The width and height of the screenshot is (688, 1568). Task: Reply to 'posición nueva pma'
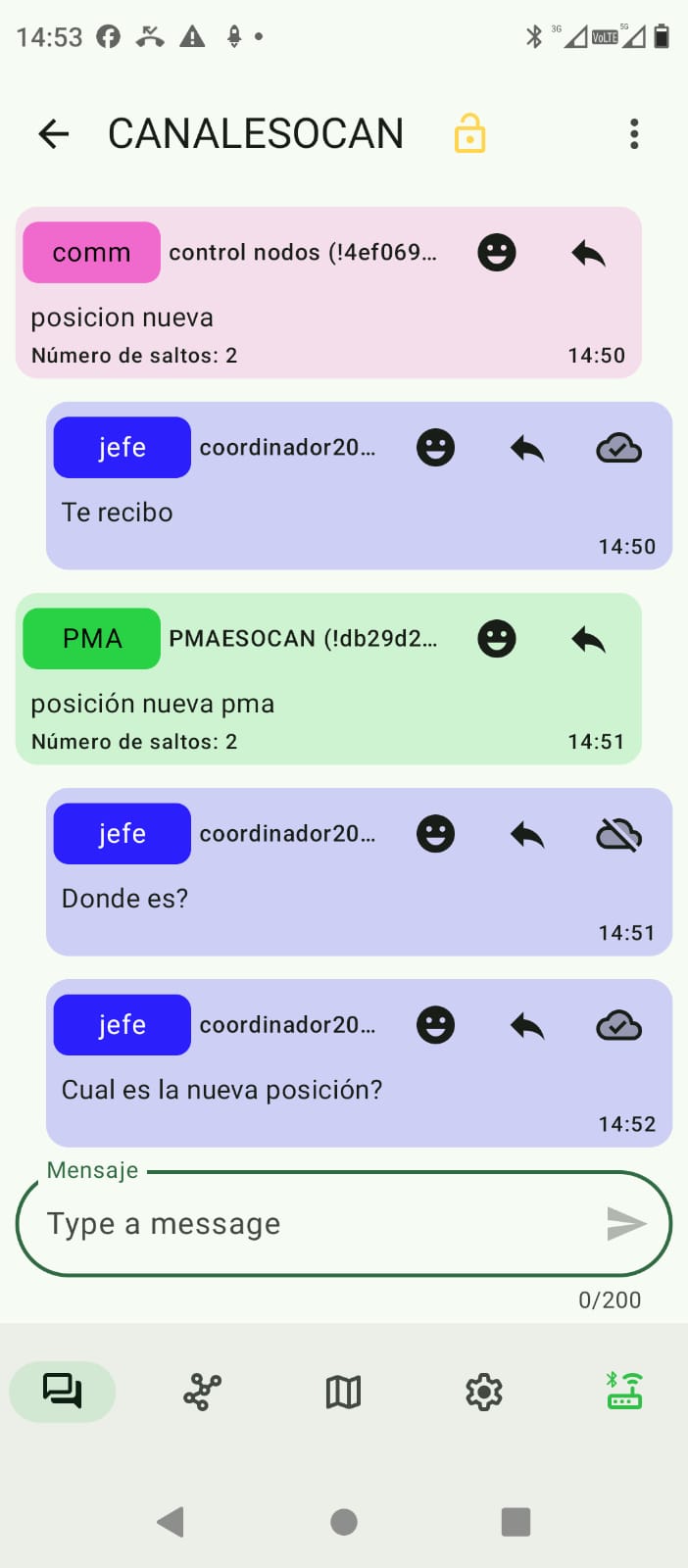588,640
